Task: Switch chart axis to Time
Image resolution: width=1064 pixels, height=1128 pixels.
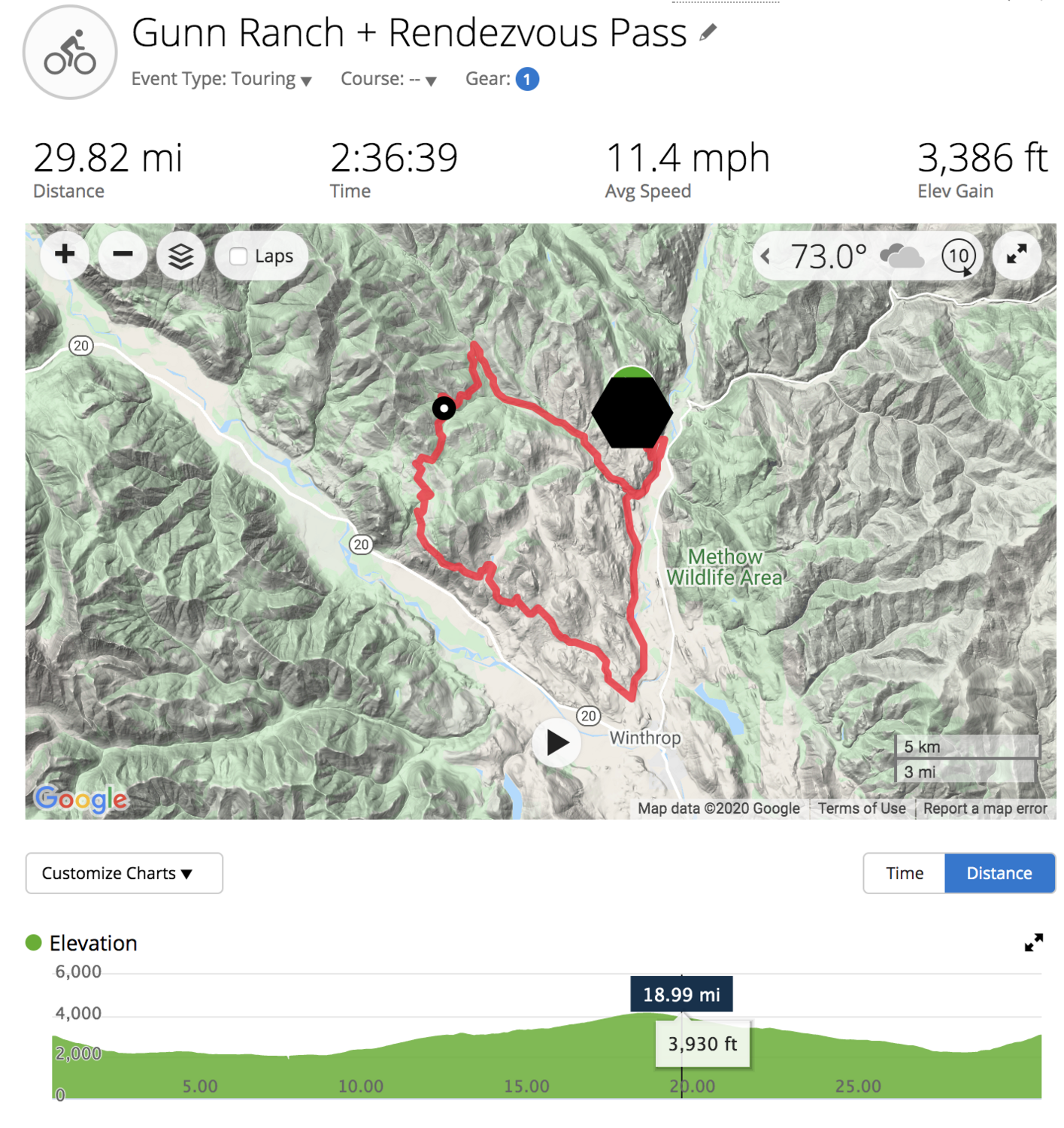Action: 904,873
